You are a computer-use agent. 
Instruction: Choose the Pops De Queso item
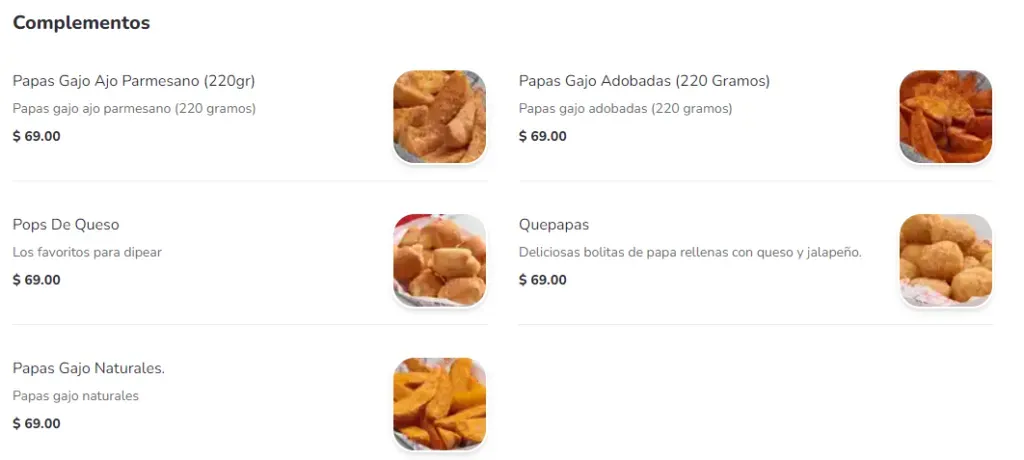click(x=66, y=225)
